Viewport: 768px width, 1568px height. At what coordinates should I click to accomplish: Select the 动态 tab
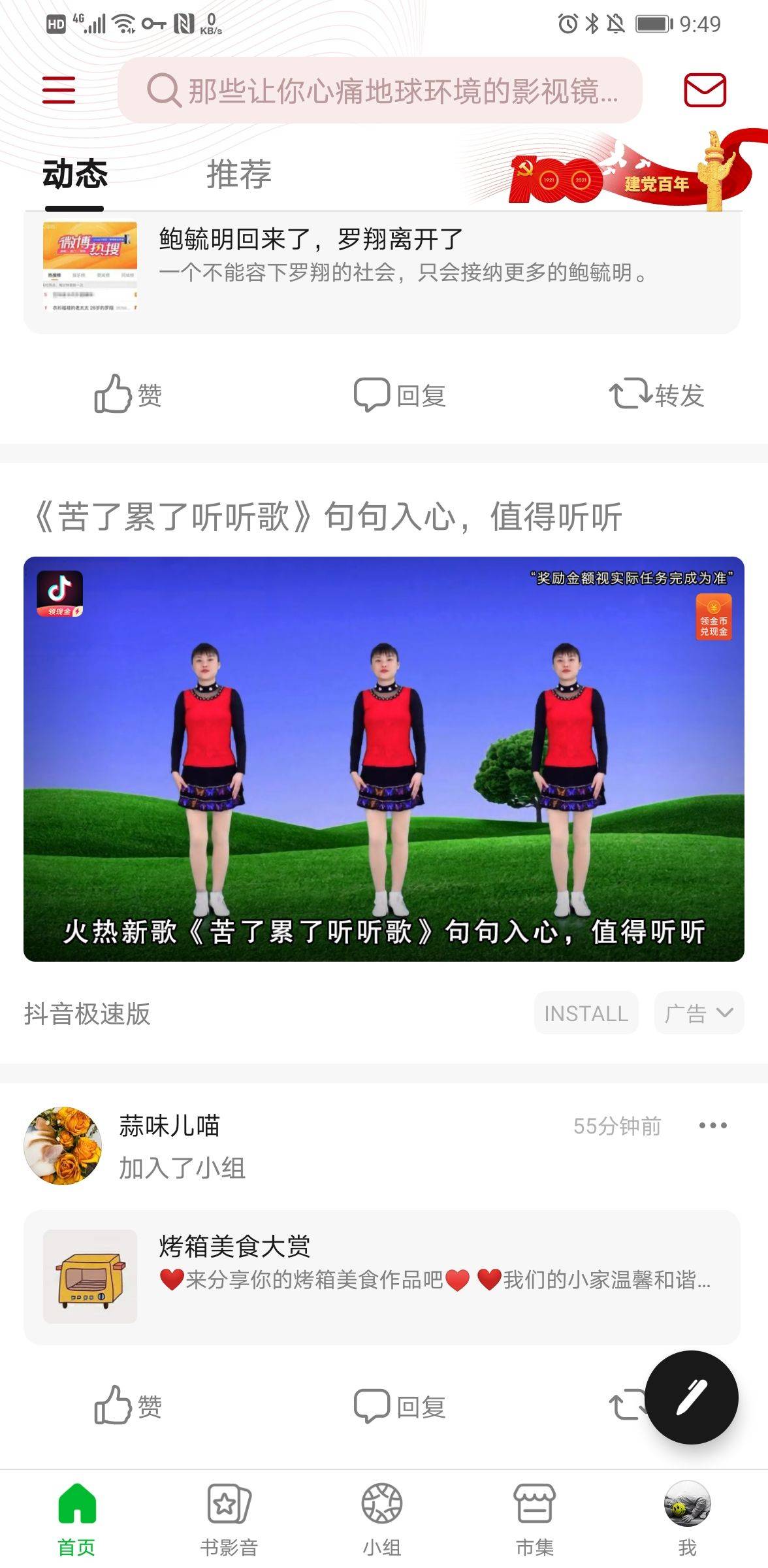tap(74, 174)
